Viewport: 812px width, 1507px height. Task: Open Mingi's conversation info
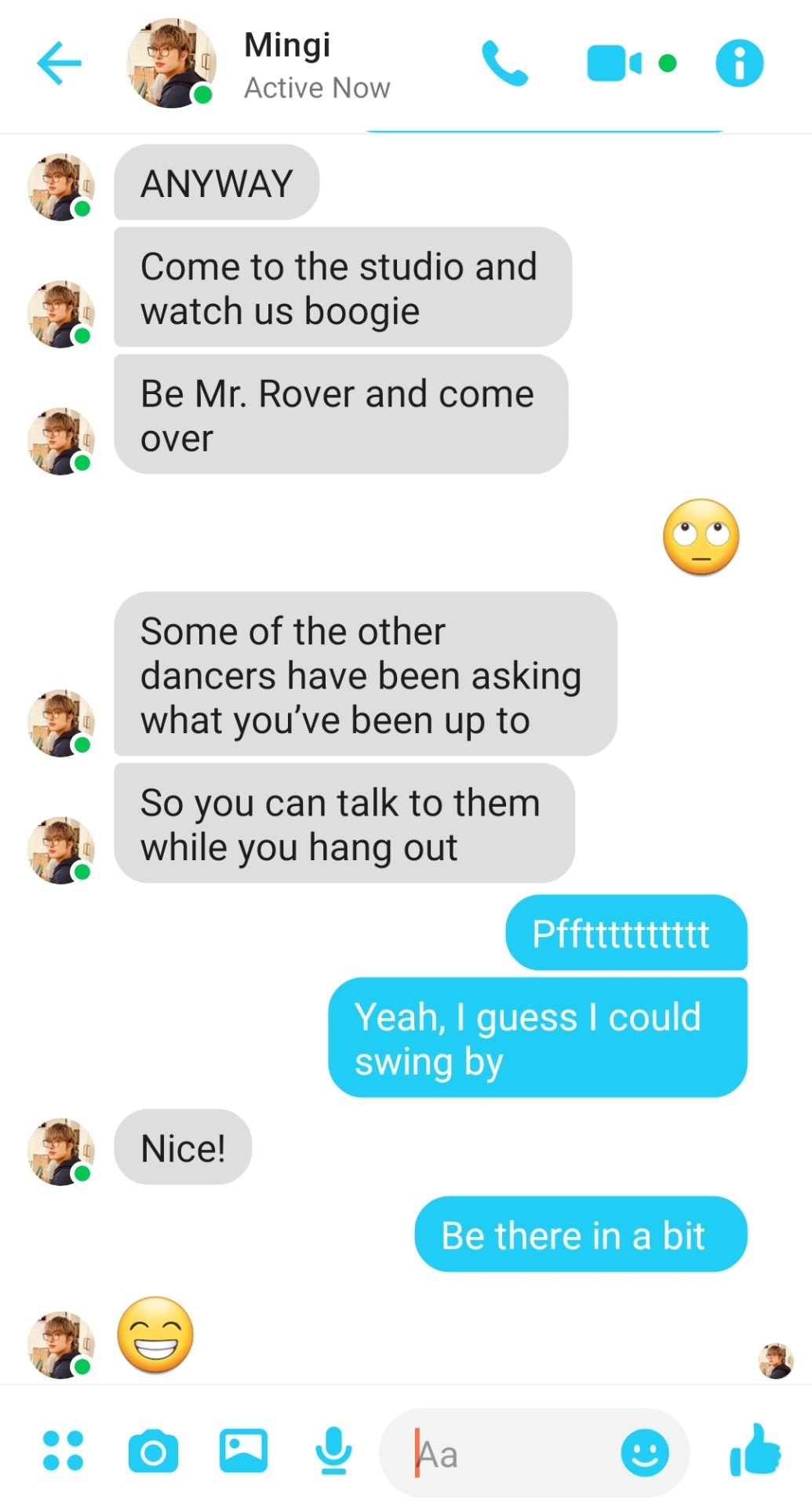[739, 63]
